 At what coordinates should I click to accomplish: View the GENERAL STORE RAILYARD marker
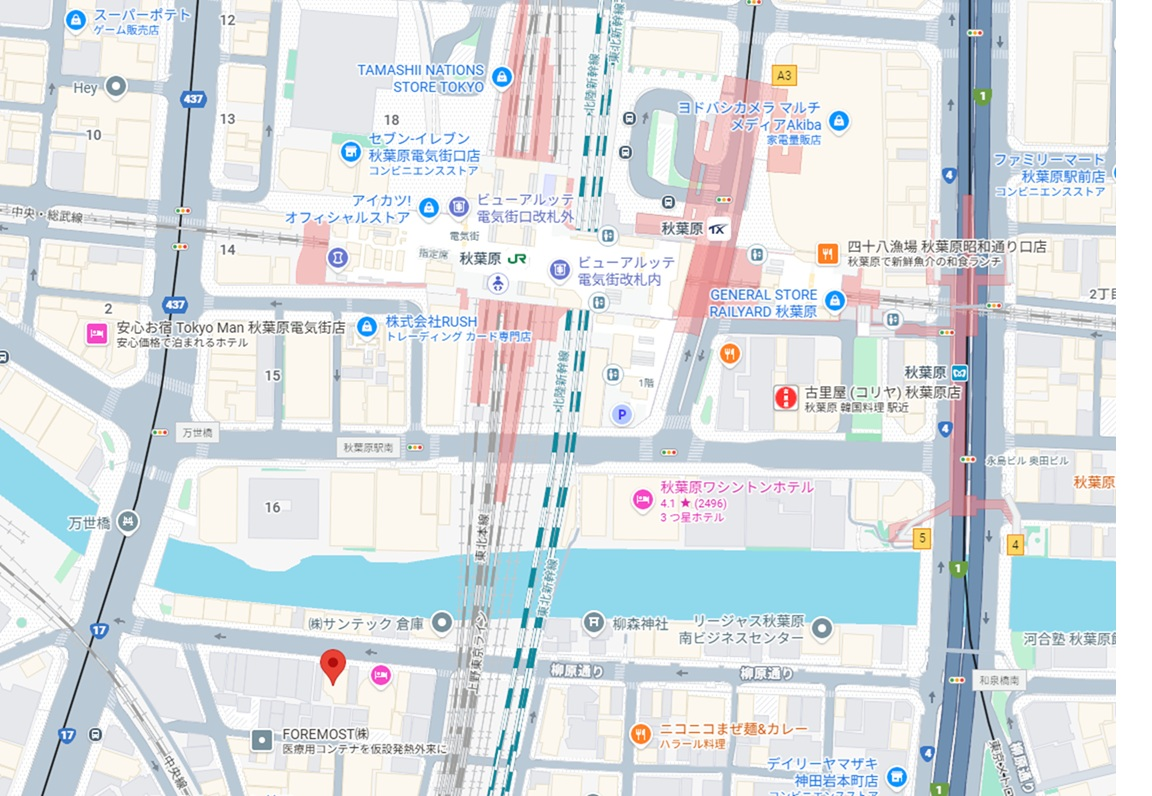point(835,300)
